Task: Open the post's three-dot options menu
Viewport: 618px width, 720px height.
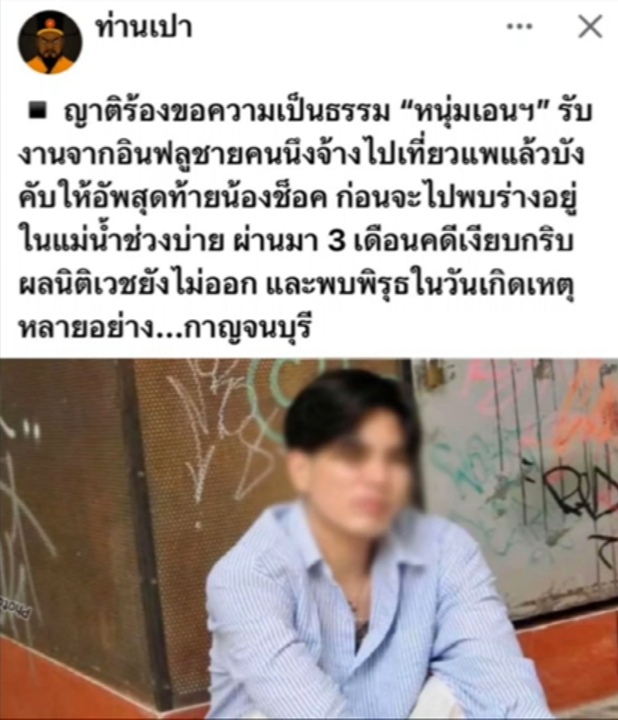Action: coord(519,27)
